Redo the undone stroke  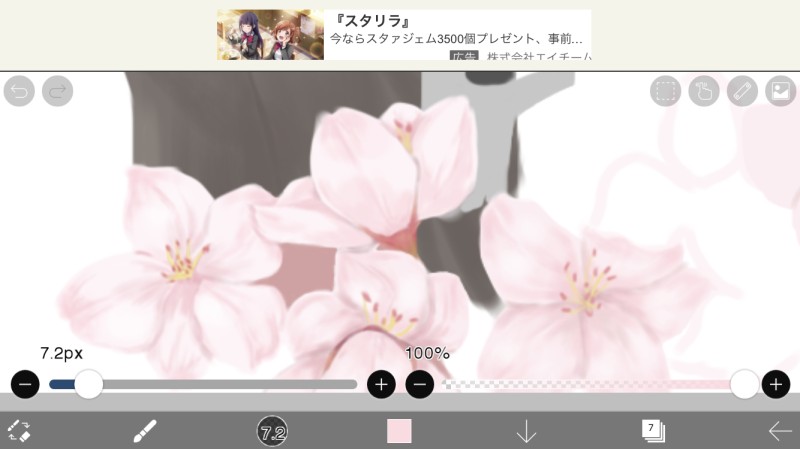tap(58, 92)
